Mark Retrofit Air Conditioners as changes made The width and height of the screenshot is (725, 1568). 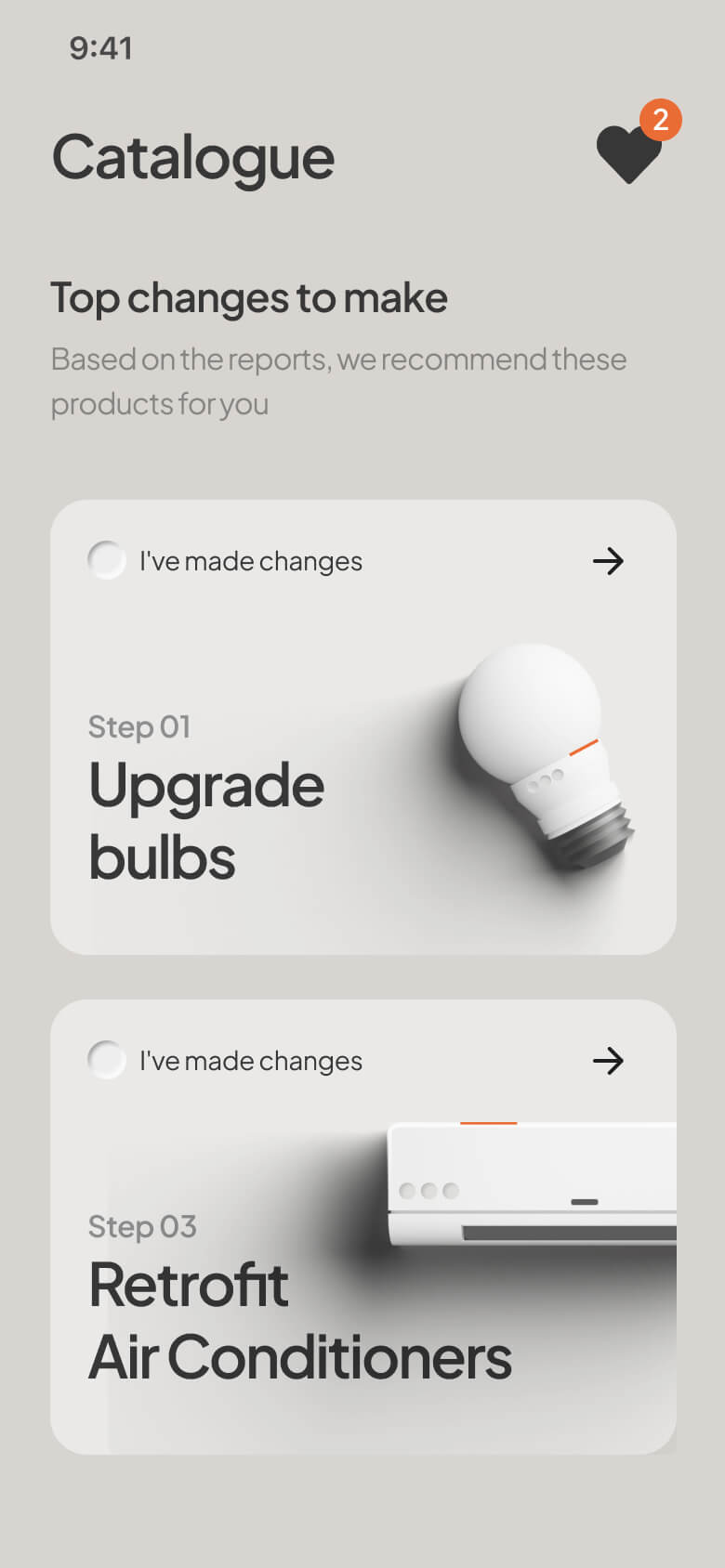(x=107, y=1060)
